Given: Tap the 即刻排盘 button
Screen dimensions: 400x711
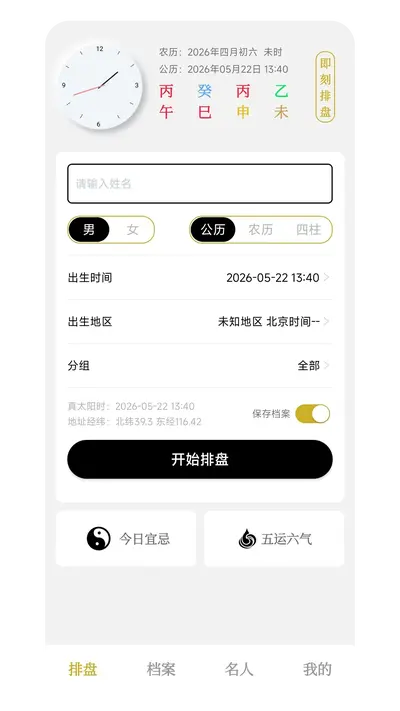Looking at the screenshot, I should pos(325,87).
